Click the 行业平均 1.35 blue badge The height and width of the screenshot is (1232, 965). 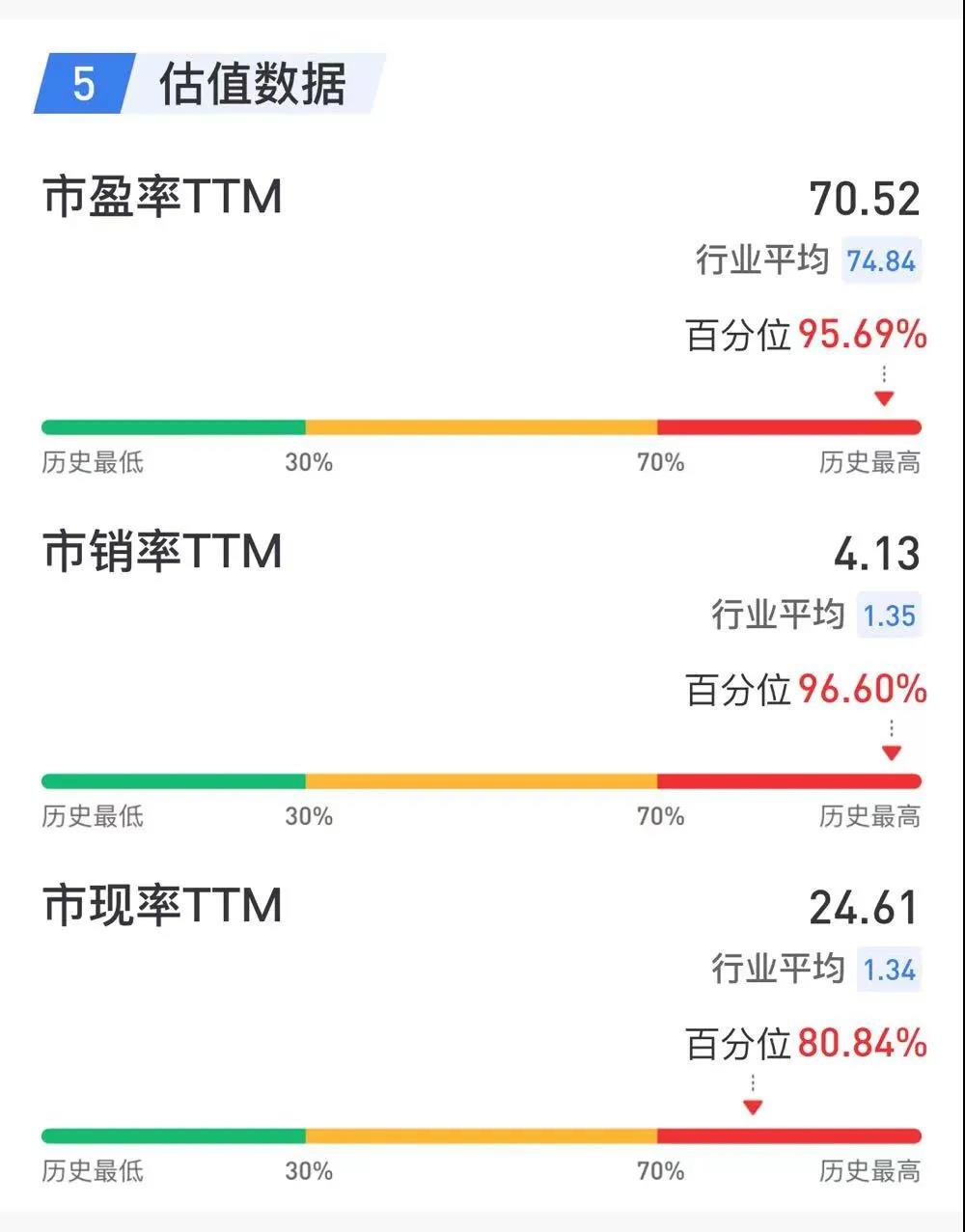point(888,615)
